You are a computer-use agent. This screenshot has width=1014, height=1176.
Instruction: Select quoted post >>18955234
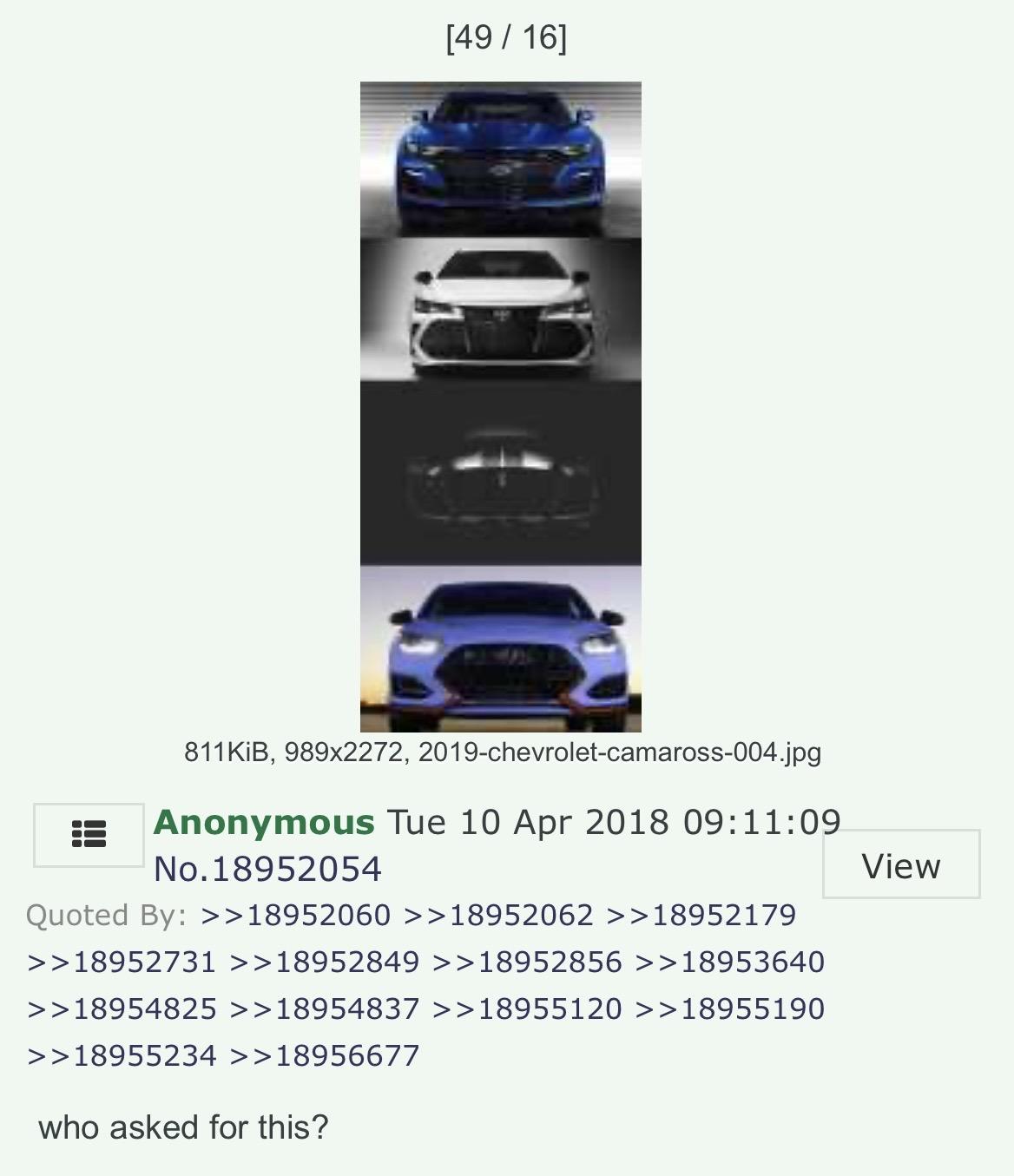coord(122,1055)
